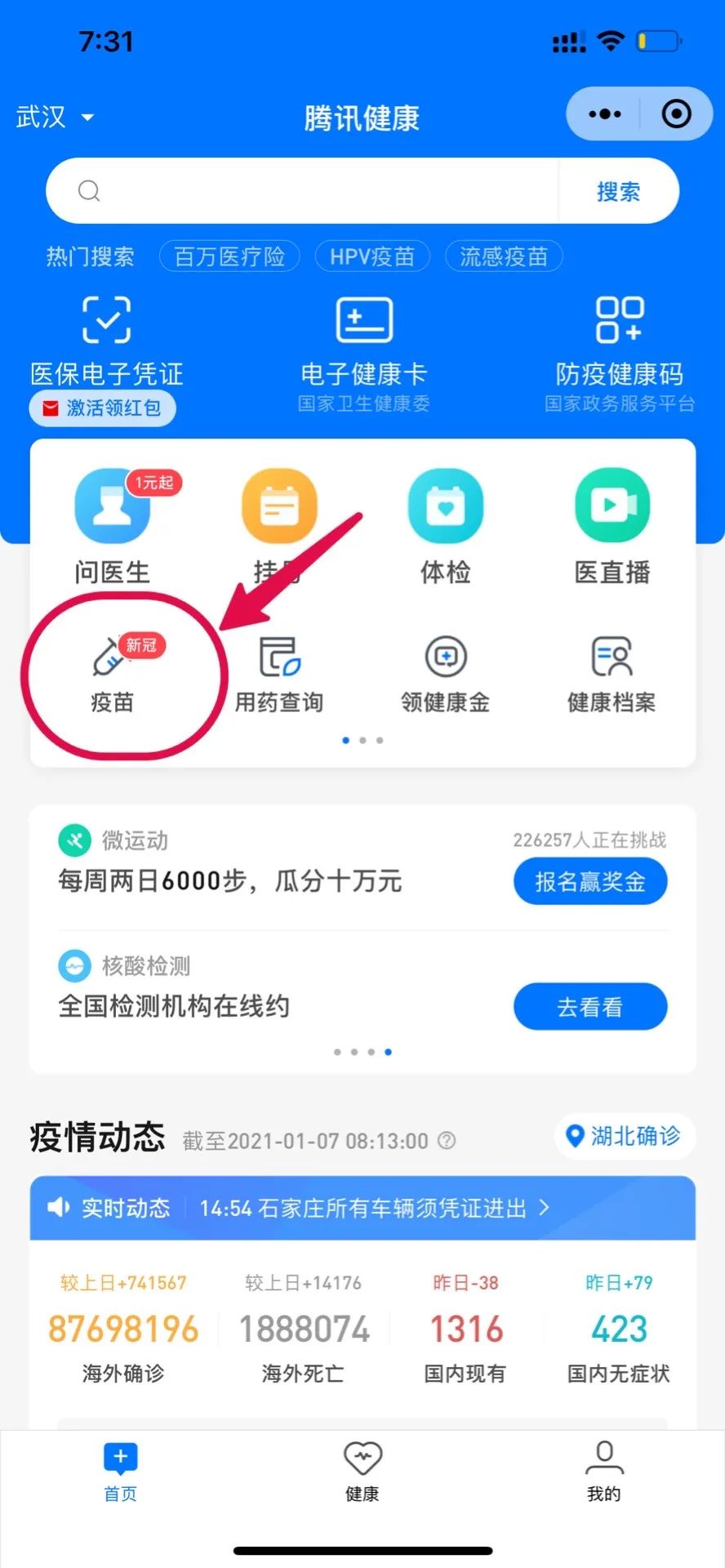Open the 武汉 city dropdown
The height and width of the screenshot is (1568, 725).
tap(56, 118)
